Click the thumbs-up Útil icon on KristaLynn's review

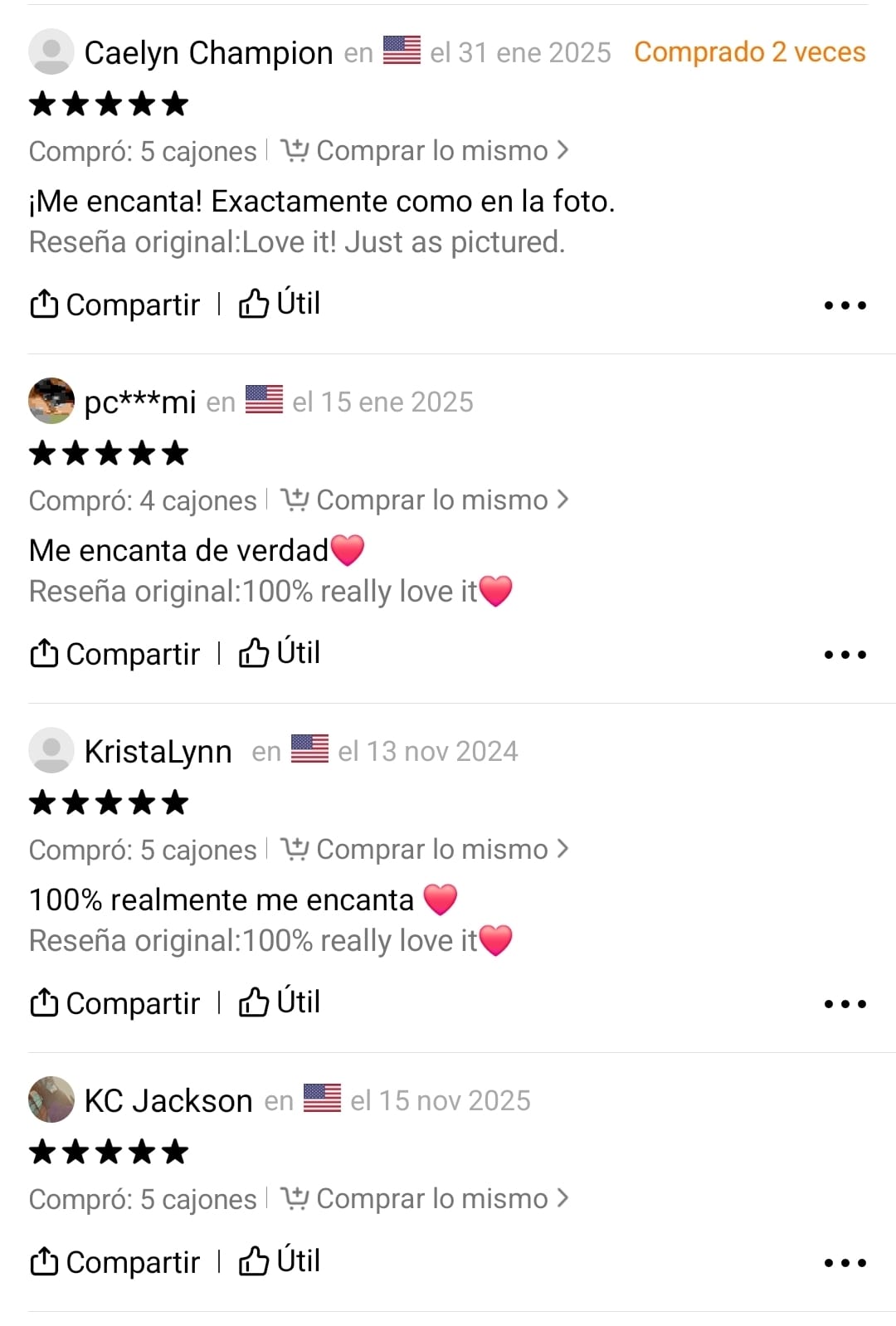tap(256, 1002)
